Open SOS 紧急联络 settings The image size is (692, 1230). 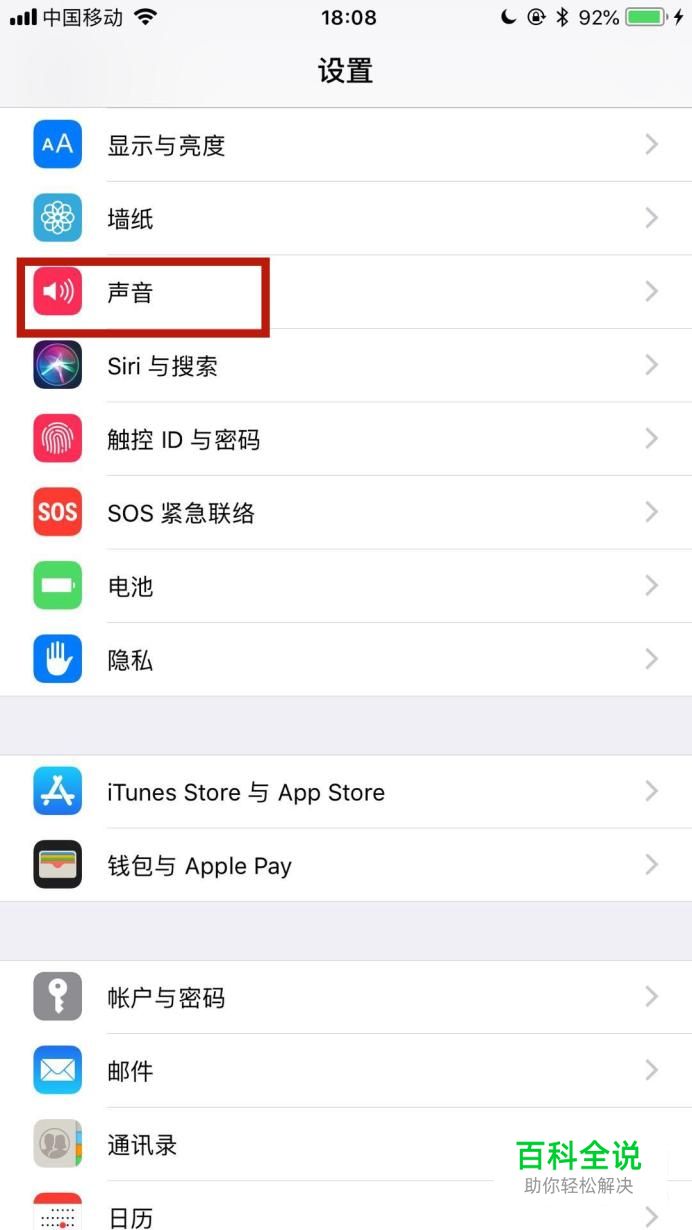point(346,513)
